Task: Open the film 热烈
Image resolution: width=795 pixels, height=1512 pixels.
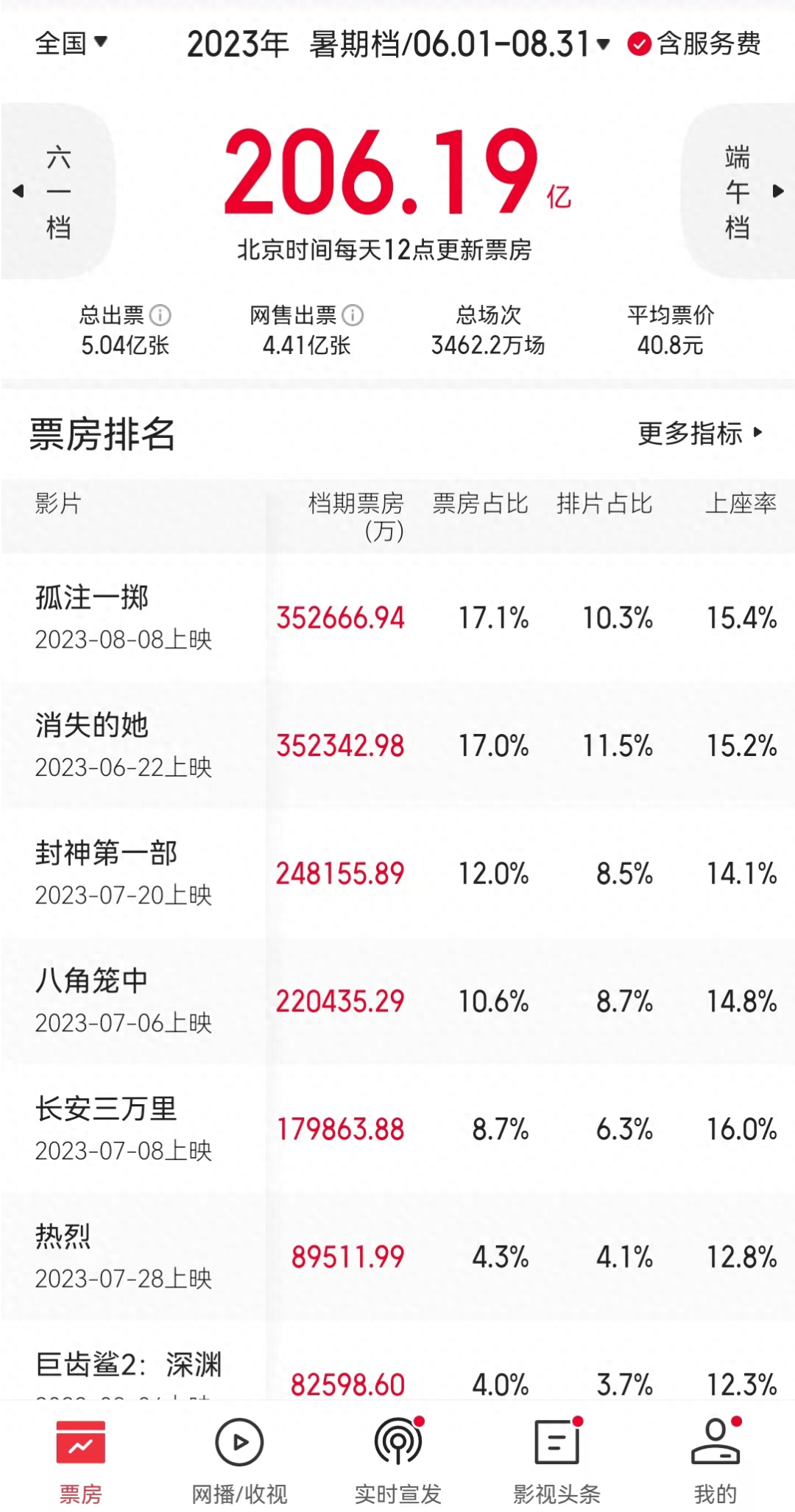Action: (x=63, y=1237)
